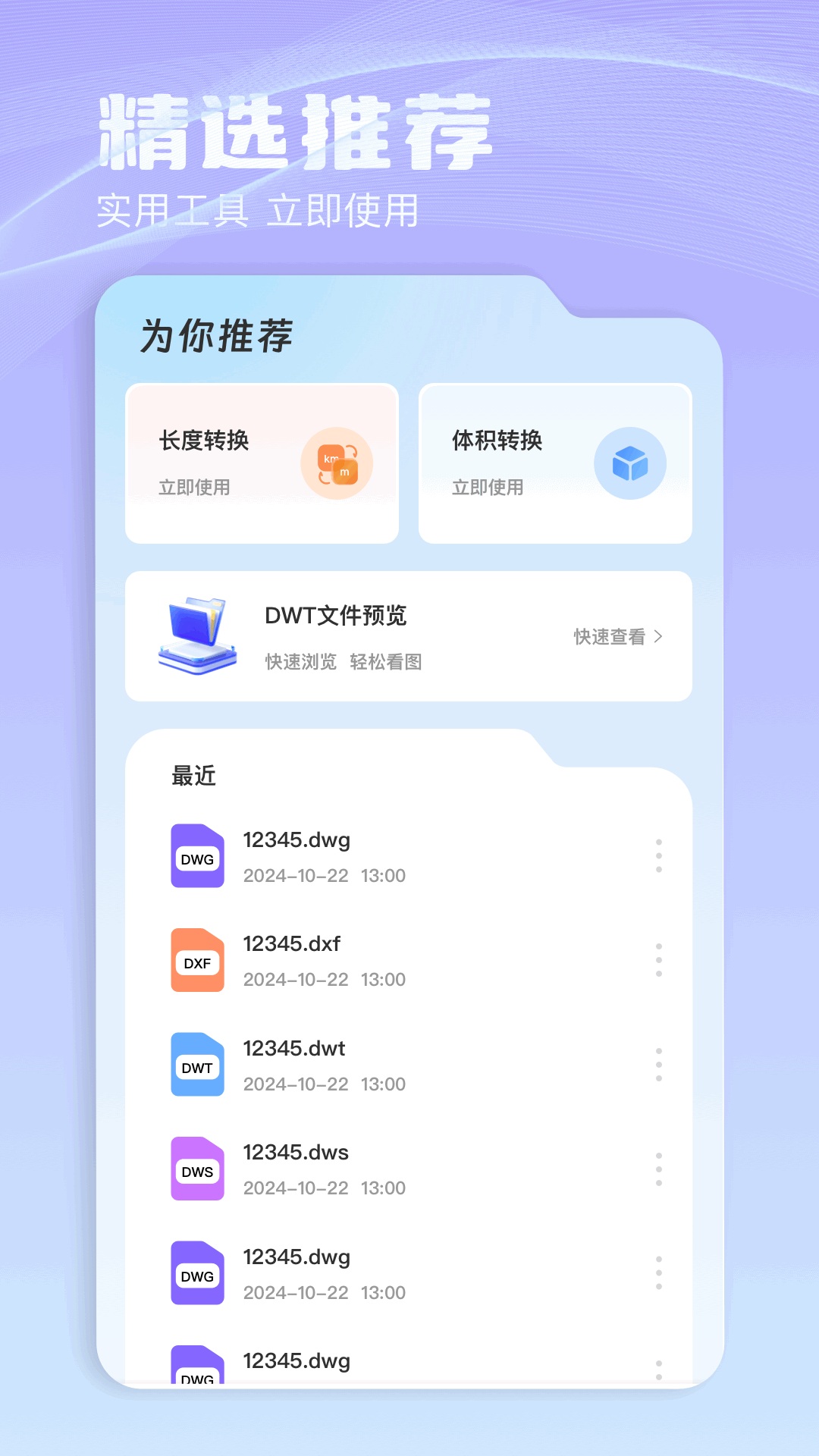Expand options for the 12345.dws entry
Viewport: 819px width, 1456px height.
tap(658, 1169)
